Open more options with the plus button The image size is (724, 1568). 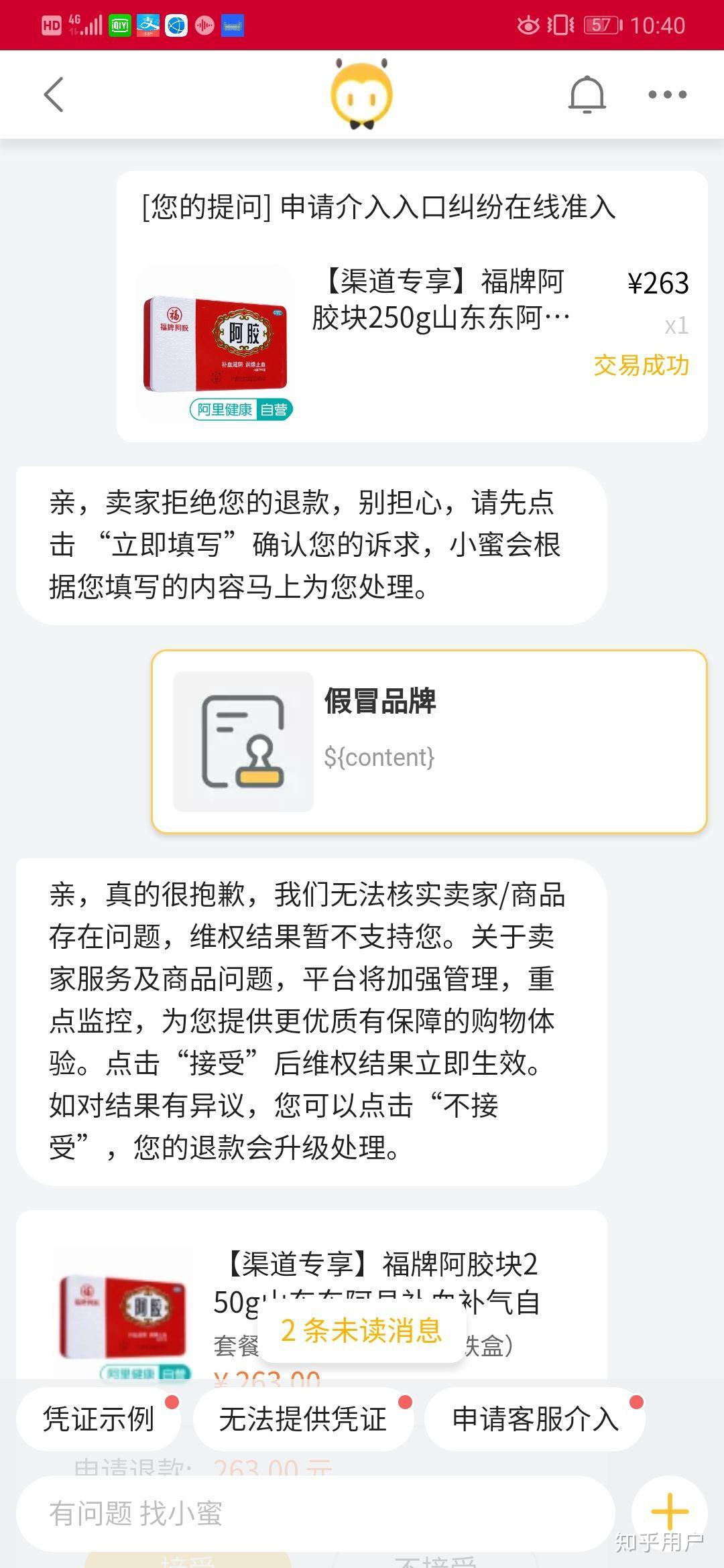pos(670,1512)
